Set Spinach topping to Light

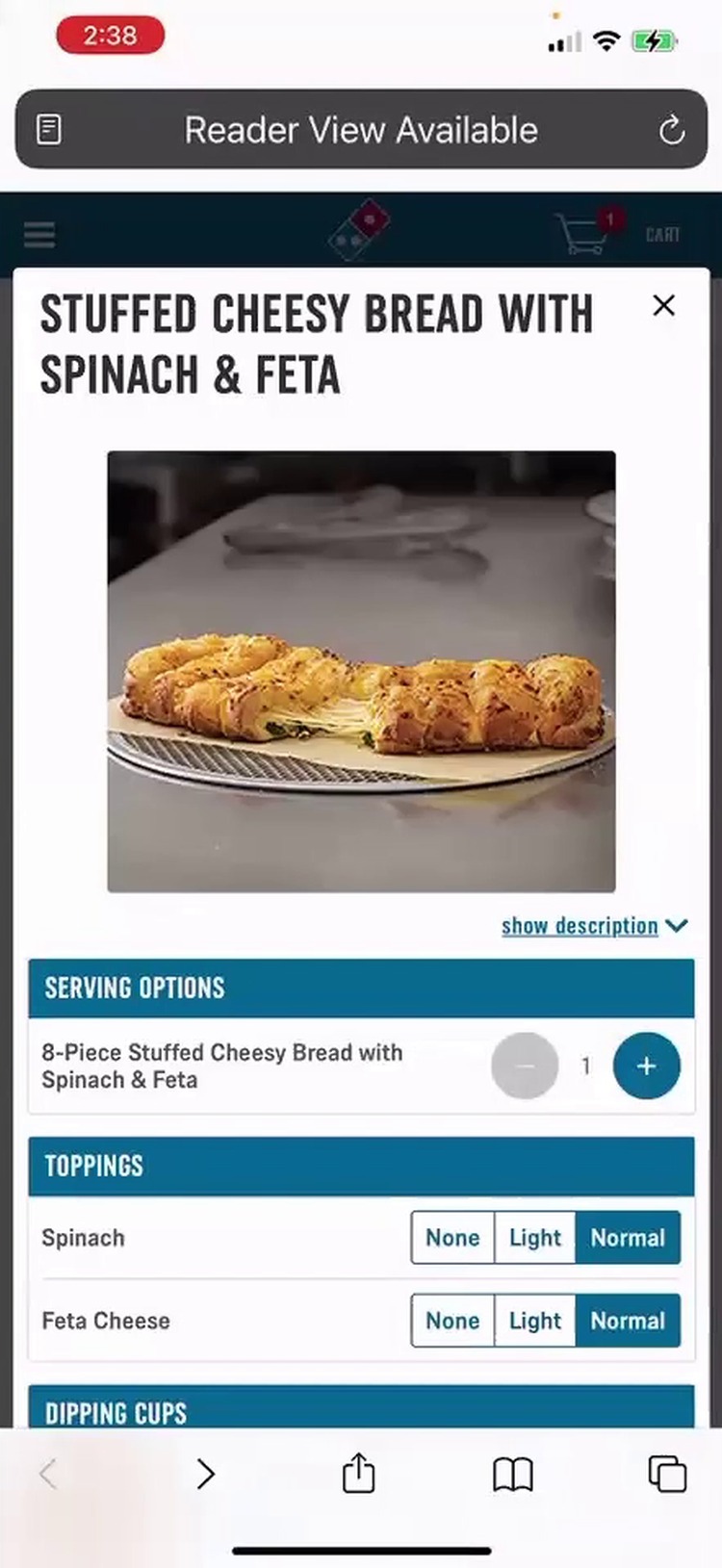[535, 1238]
